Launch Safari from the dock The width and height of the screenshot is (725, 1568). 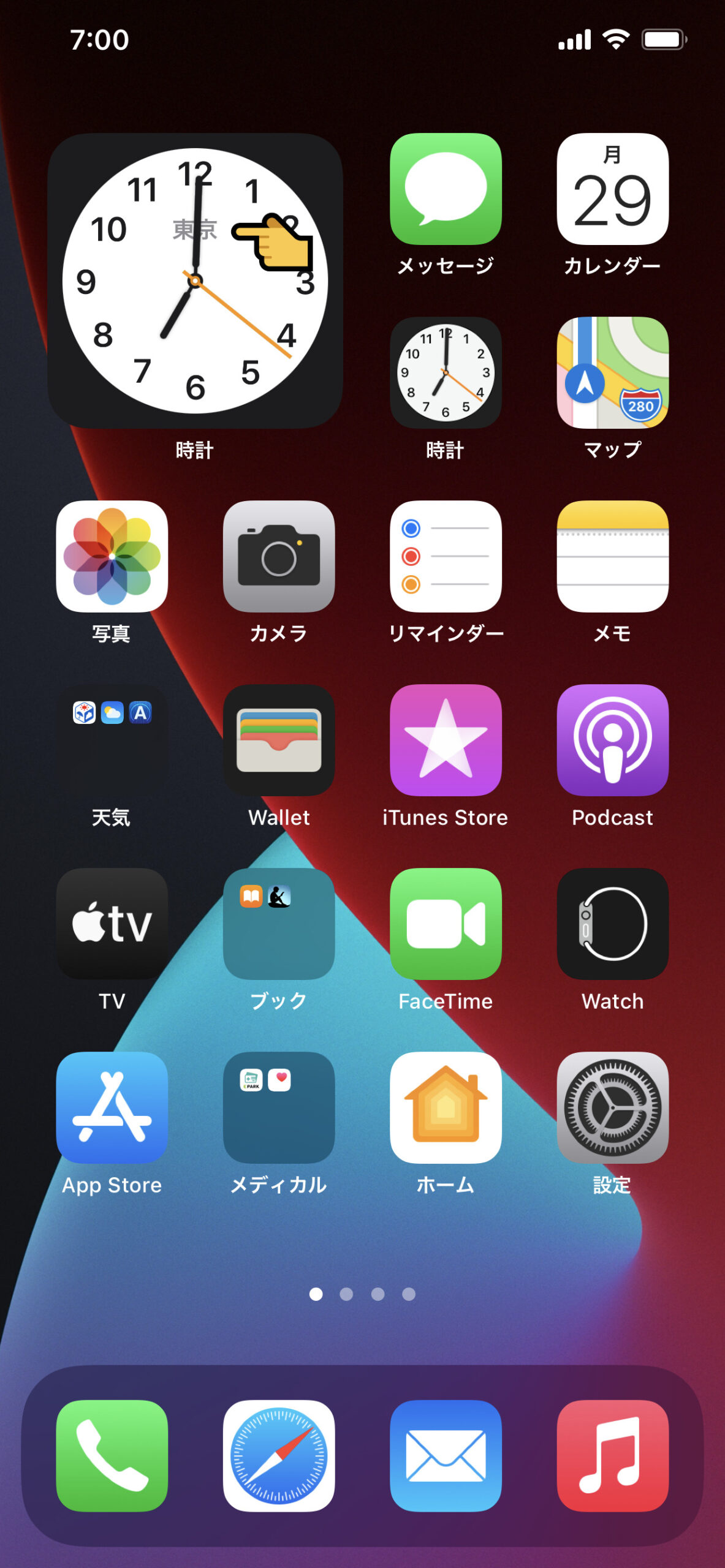279,1455
